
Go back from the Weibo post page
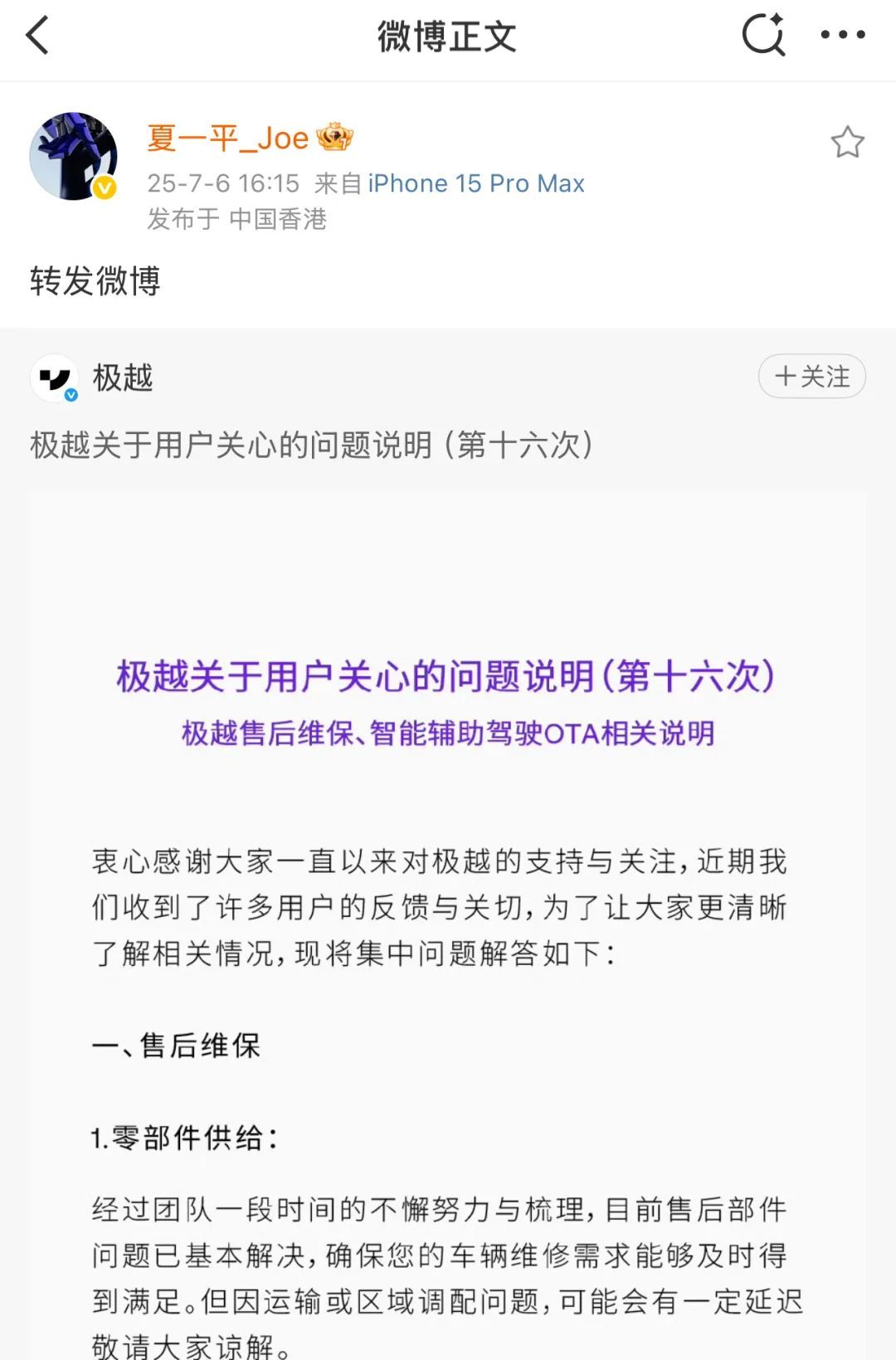pyautogui.click(x=38, y=36)
